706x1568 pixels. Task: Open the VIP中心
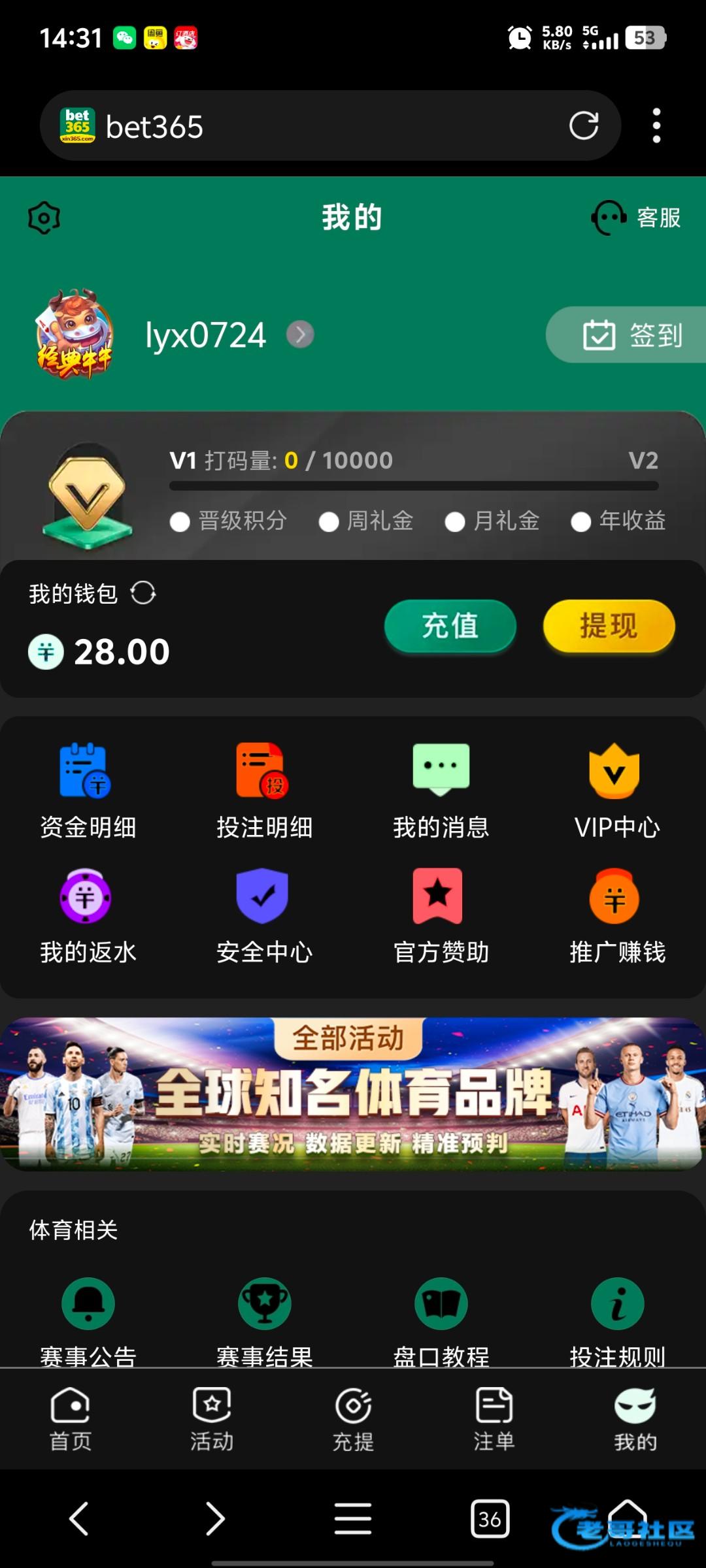(617, 791)
